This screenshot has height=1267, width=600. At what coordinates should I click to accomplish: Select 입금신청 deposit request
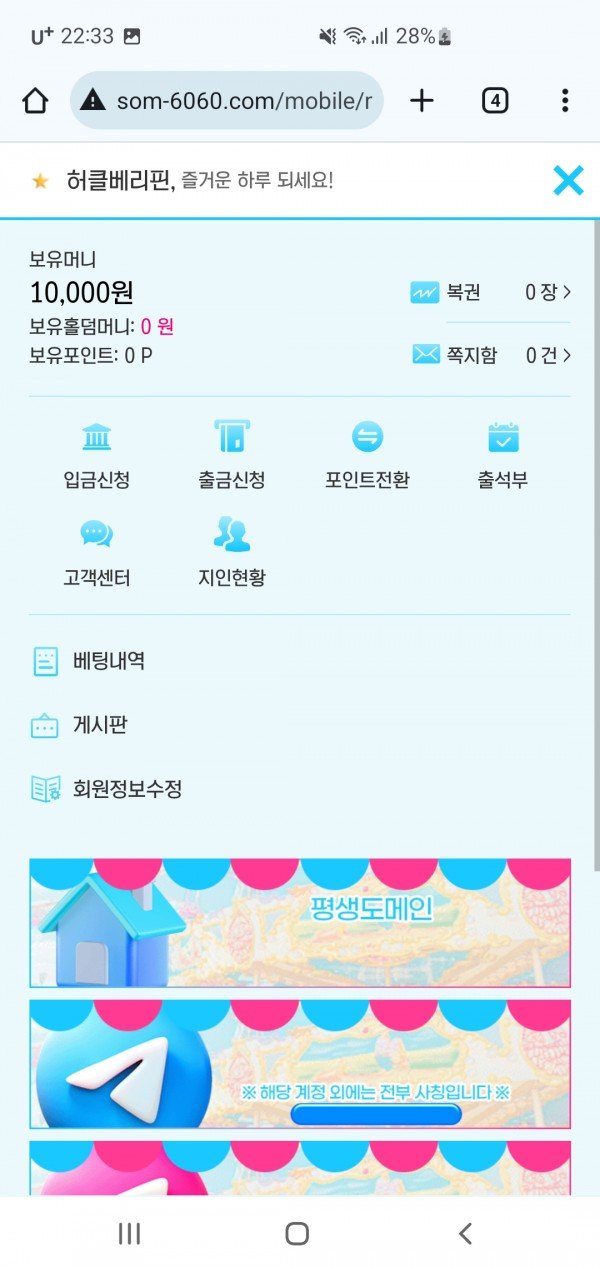click(x=97, y=456)
